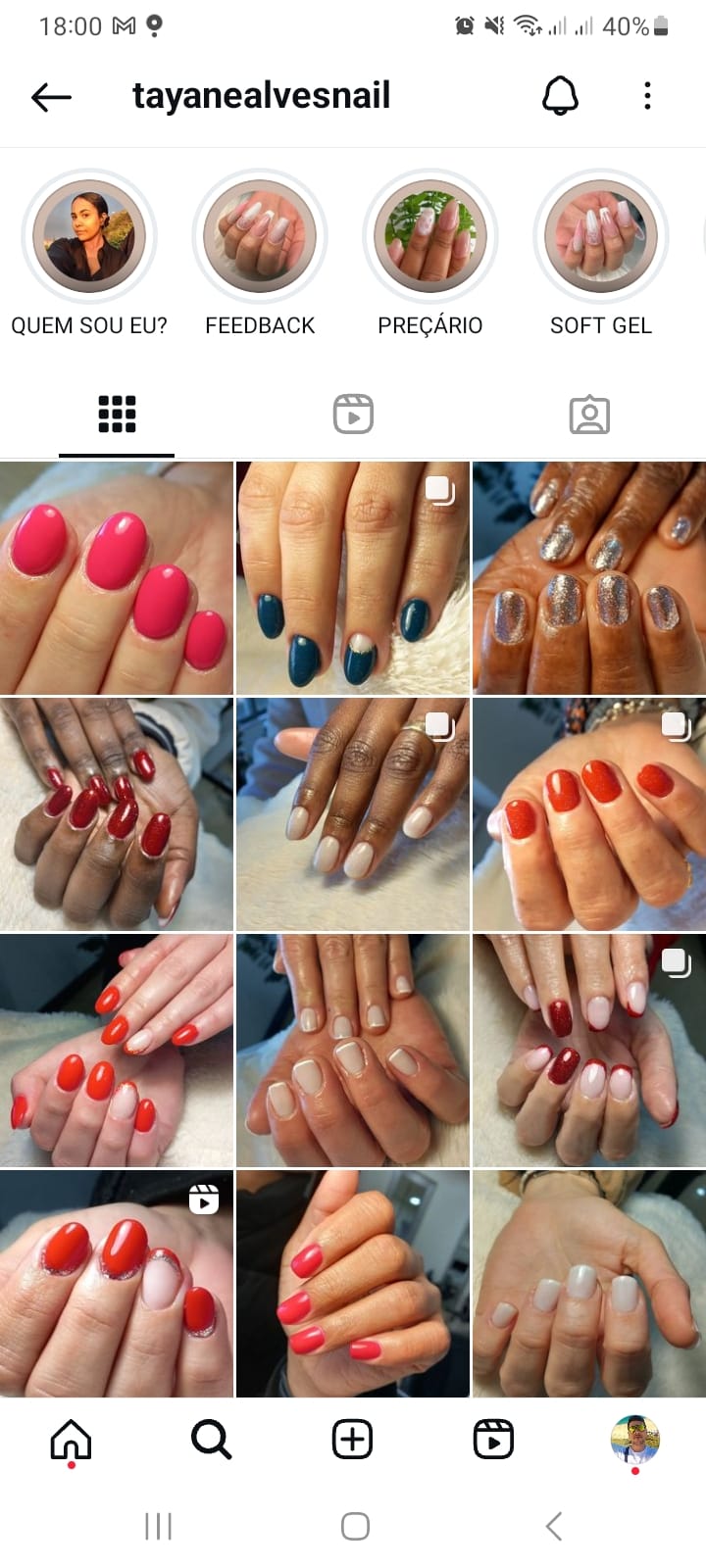Open the QUEM SOU EU? highlight
Image resolution: width=706 pixels, height=1568 pixels.
[x=89, y=237]
